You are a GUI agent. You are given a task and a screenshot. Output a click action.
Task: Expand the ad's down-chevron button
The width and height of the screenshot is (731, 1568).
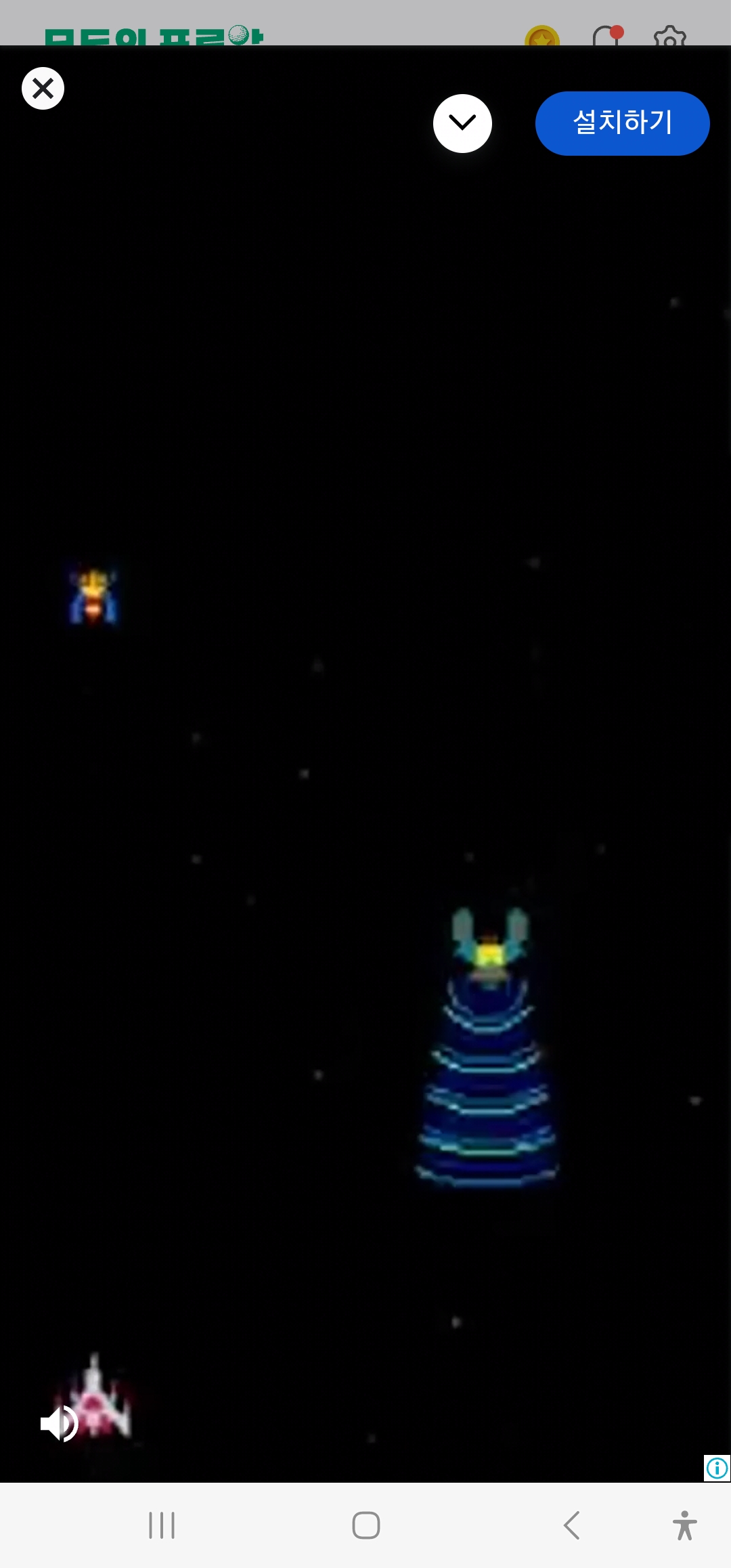click(x=462, y=123)
